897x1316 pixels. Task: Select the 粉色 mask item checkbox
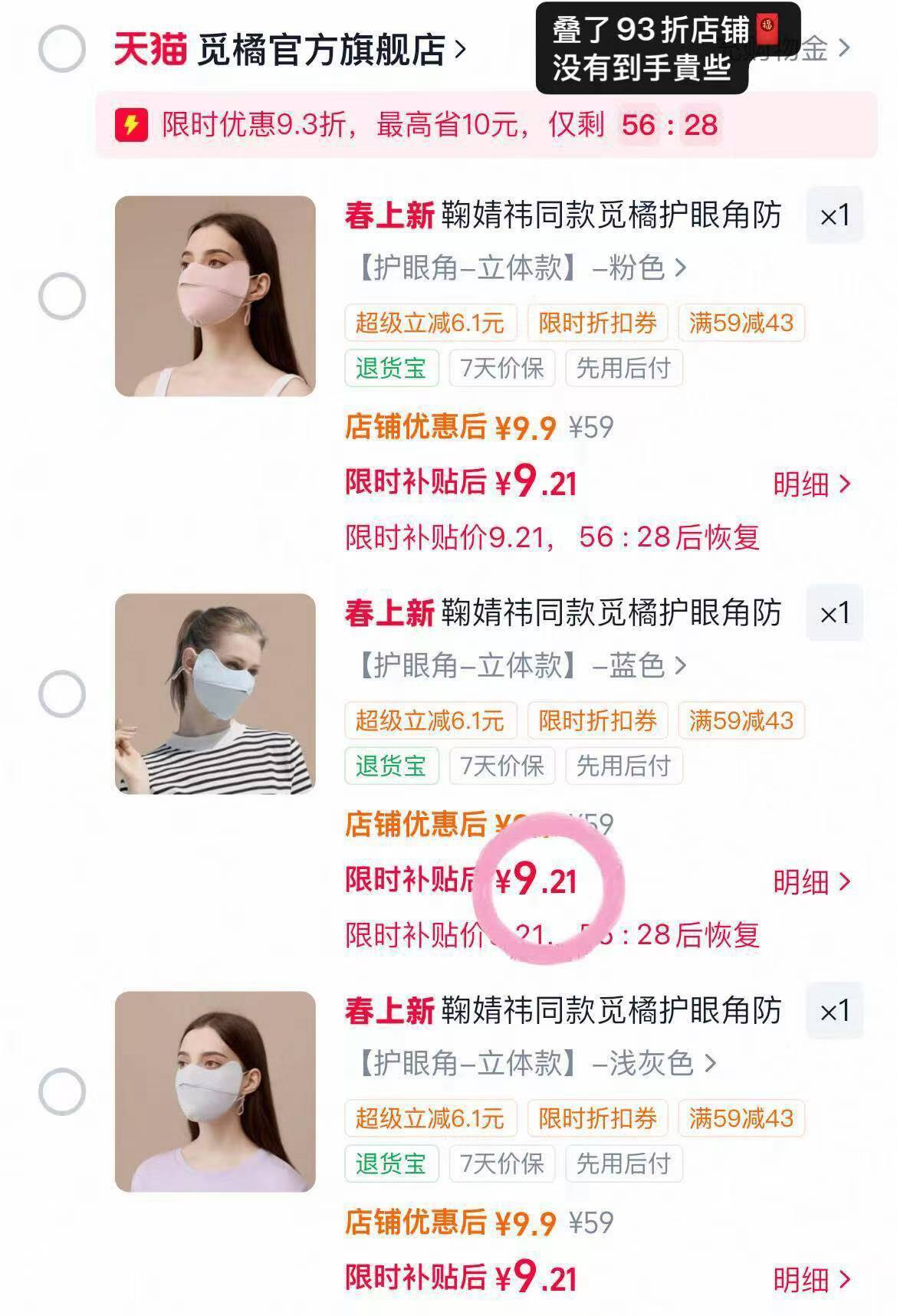(61, 296)
